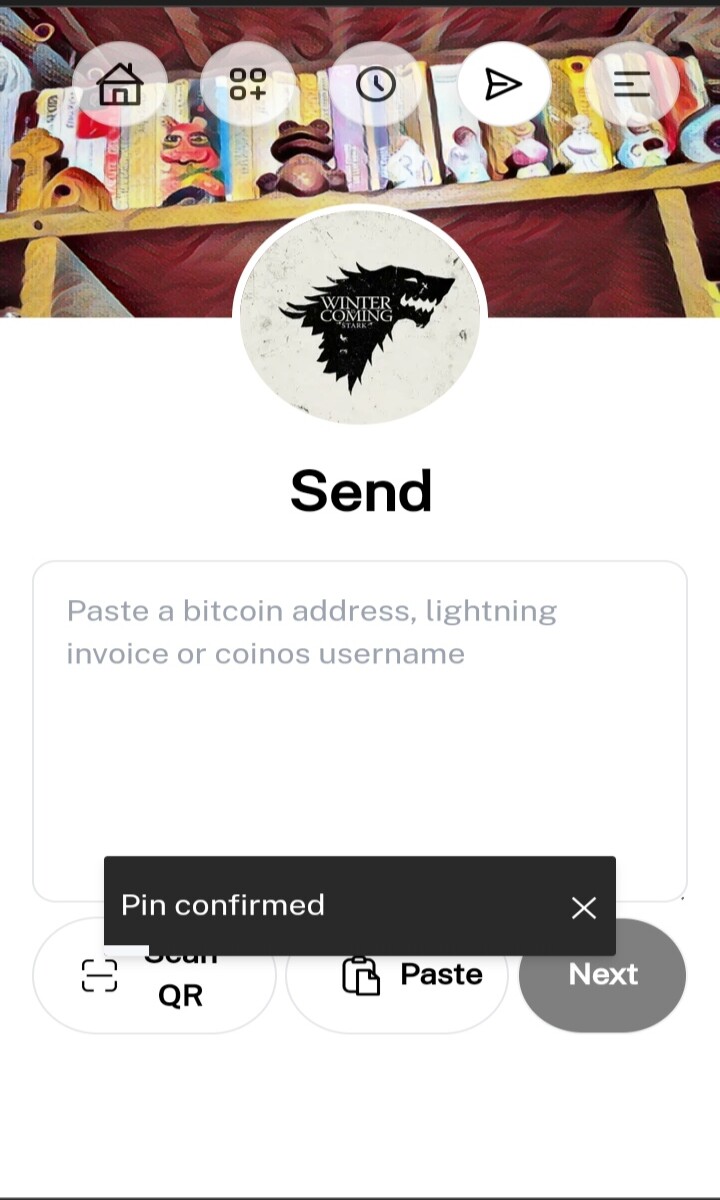
Task: Open the history clock icon
Action: point(376,85)
